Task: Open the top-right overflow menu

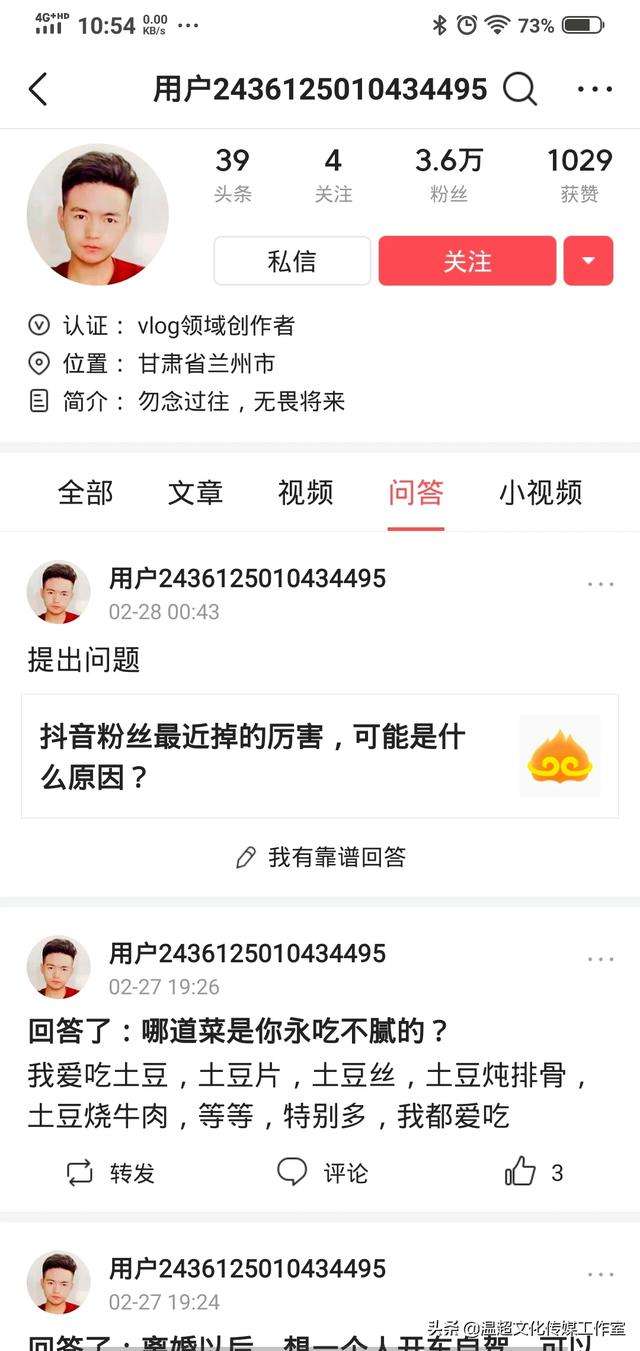Action: pos(595,89)
